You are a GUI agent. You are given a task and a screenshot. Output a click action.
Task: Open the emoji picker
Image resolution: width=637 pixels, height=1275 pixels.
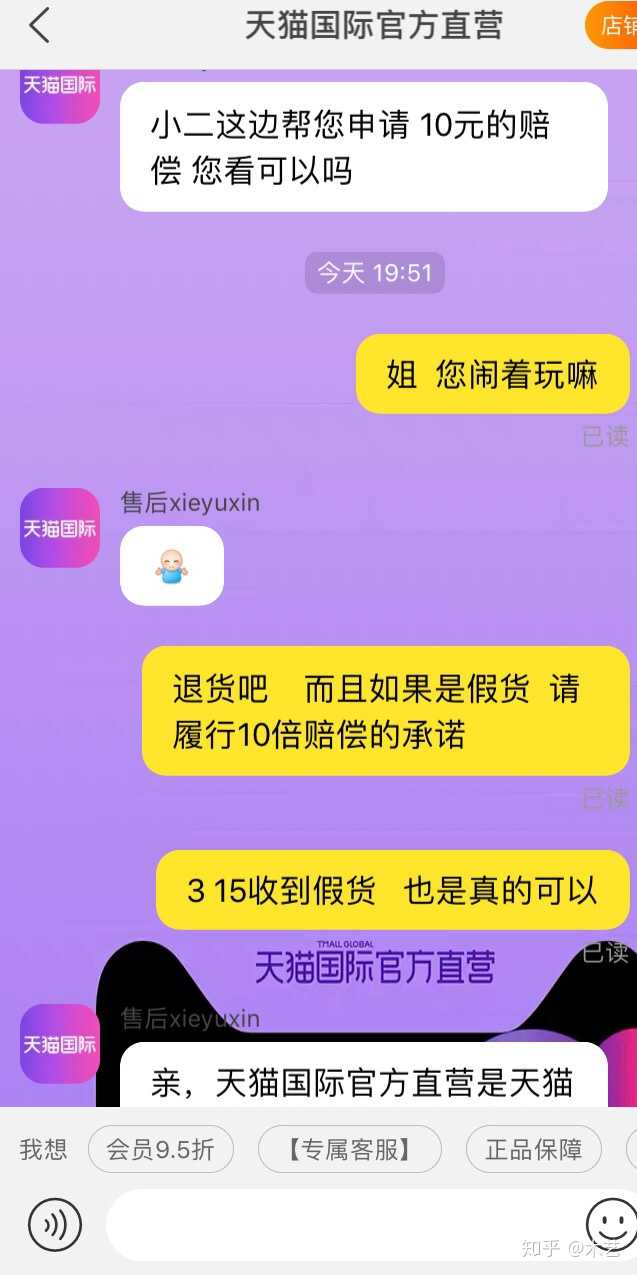click(x=609, y=1224)
